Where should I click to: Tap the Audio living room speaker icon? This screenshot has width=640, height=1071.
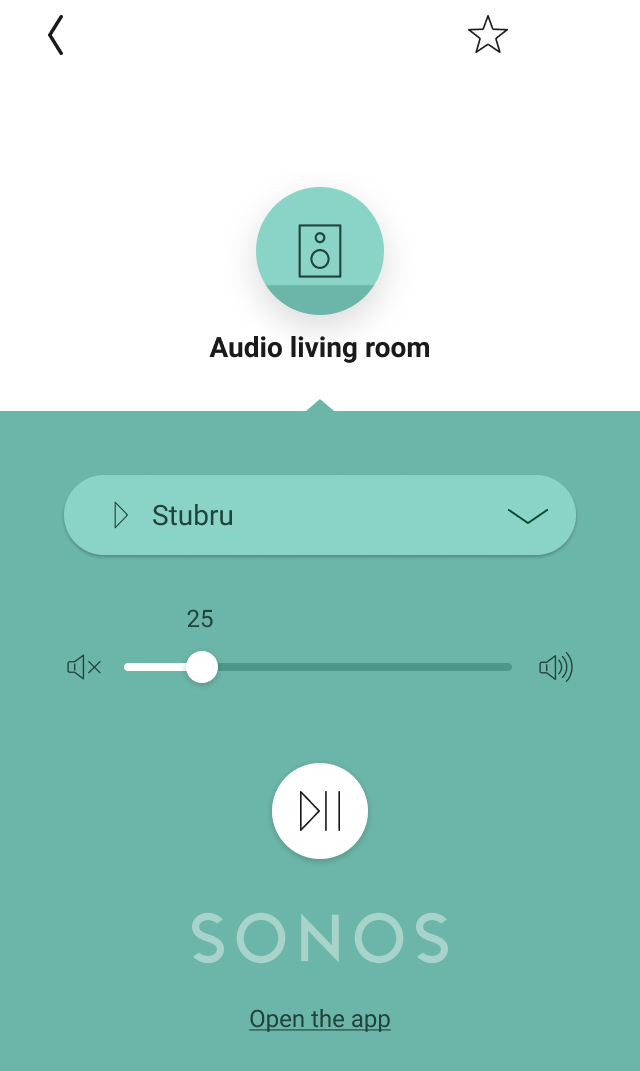pos(320,251)
